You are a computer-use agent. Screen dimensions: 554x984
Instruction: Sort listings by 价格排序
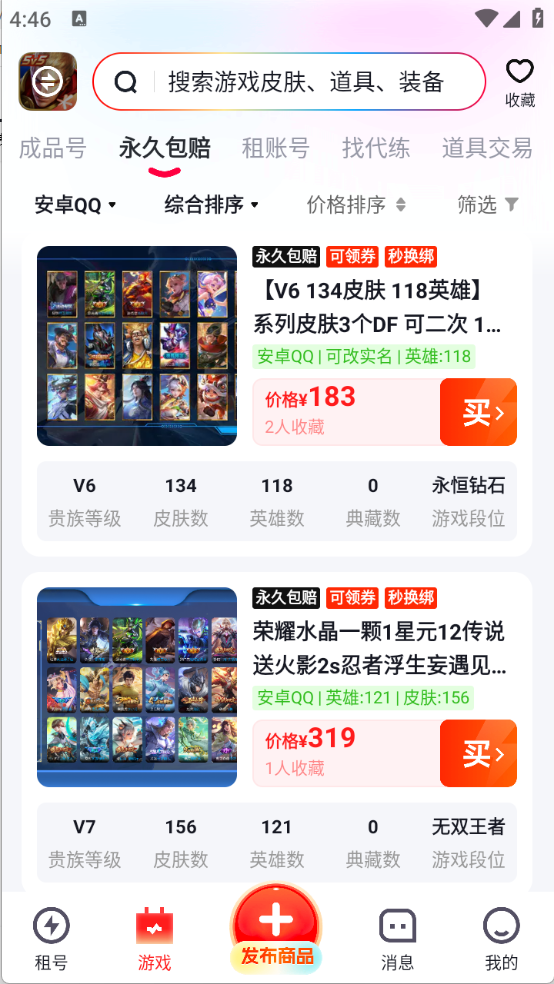(x=356, y=205)
